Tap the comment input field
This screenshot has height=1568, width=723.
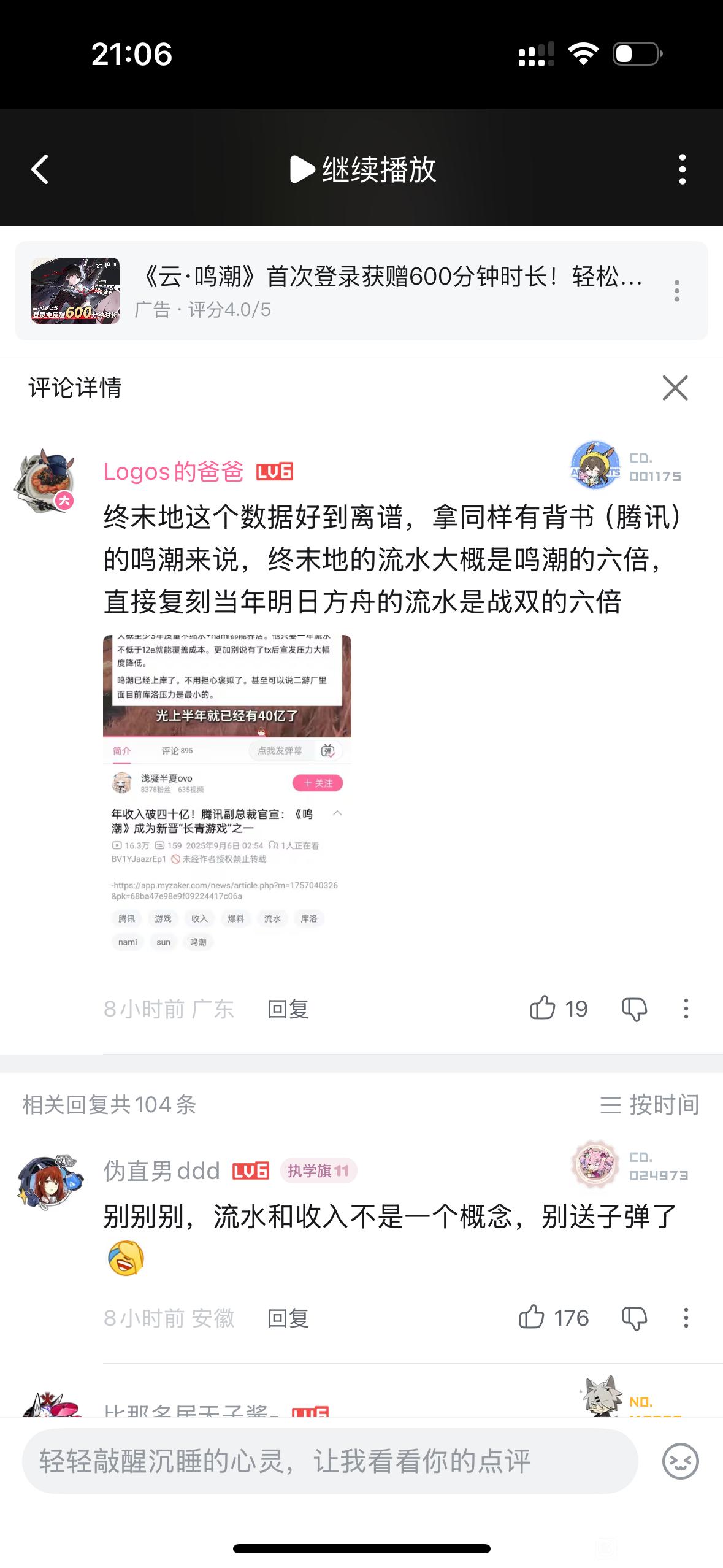pos(330,1461)
